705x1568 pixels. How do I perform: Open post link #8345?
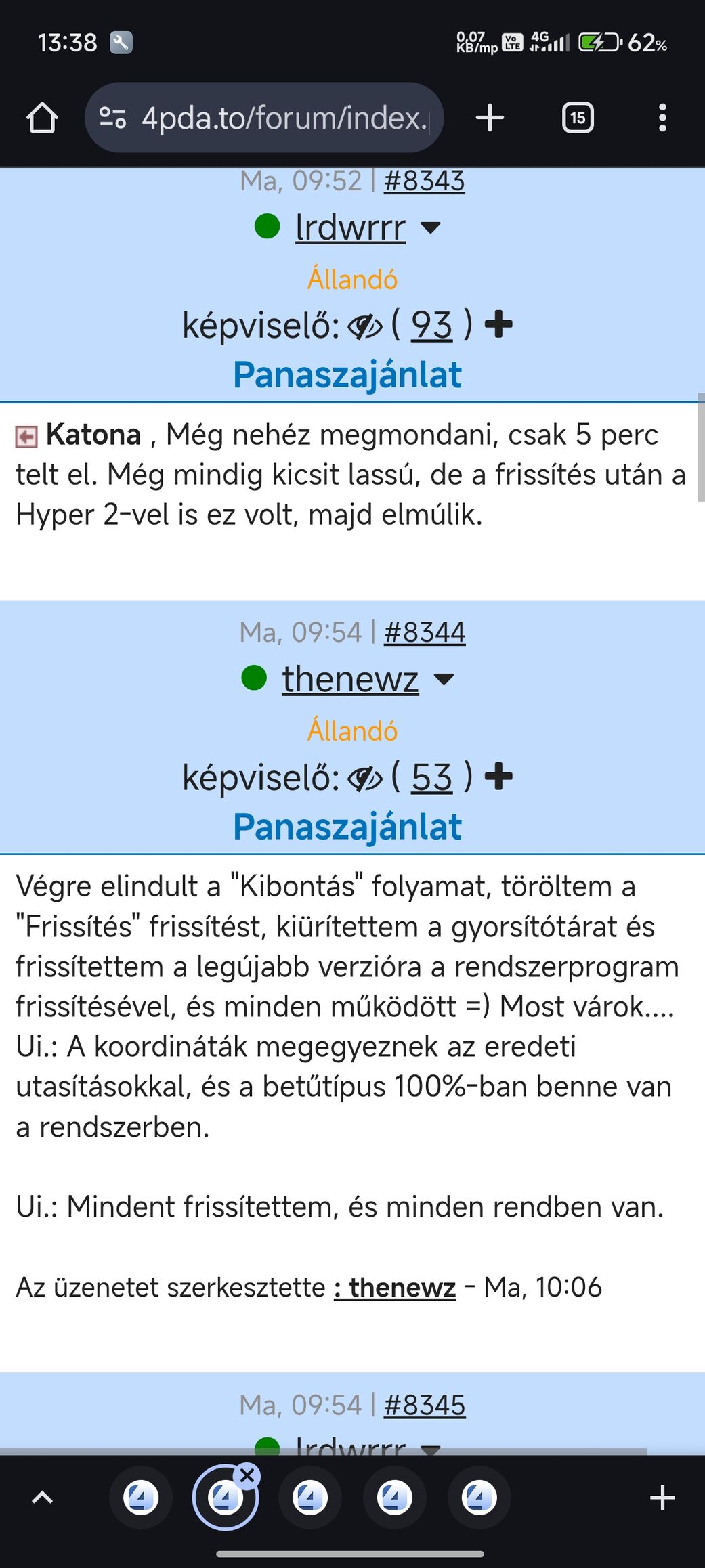coord(424,1406)
